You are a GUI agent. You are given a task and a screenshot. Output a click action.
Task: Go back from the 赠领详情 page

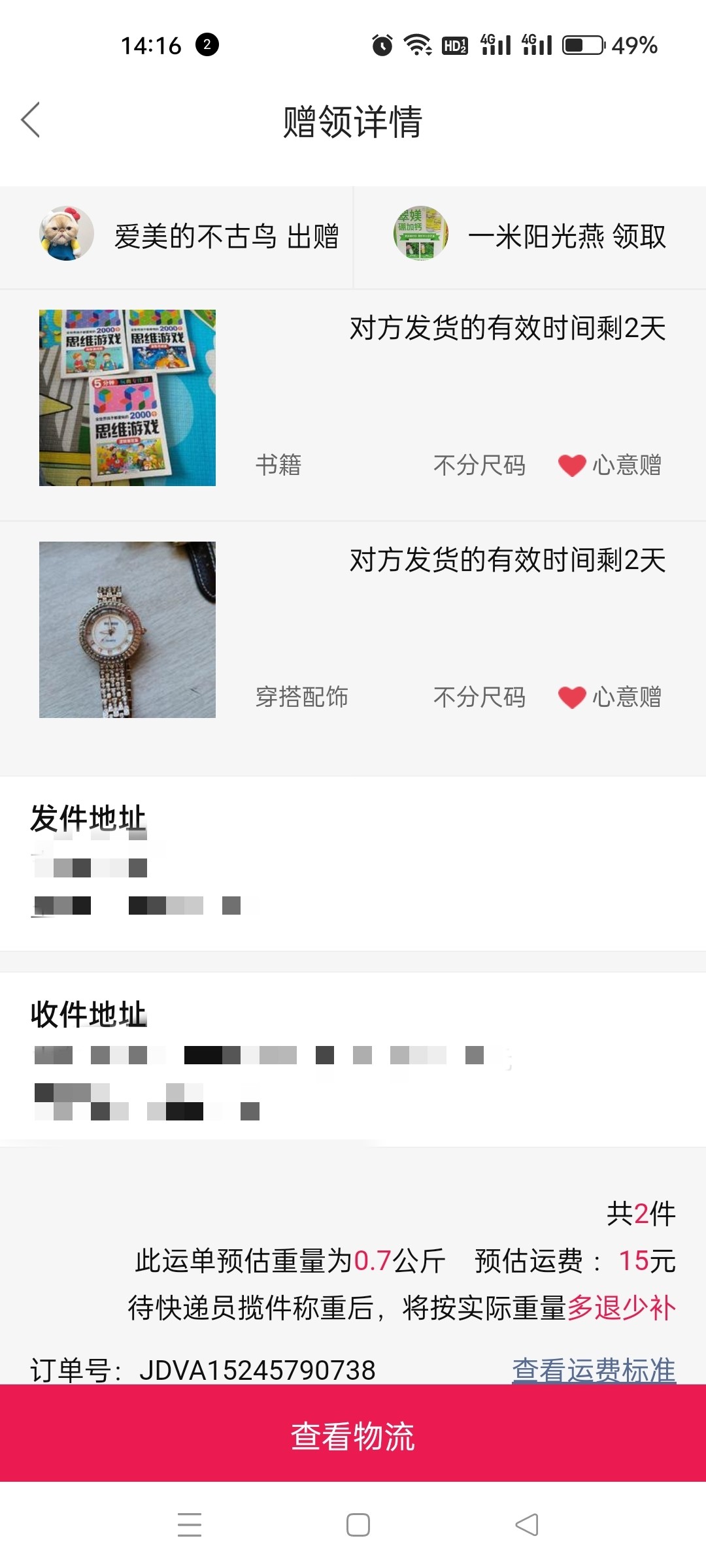point(31,120)
